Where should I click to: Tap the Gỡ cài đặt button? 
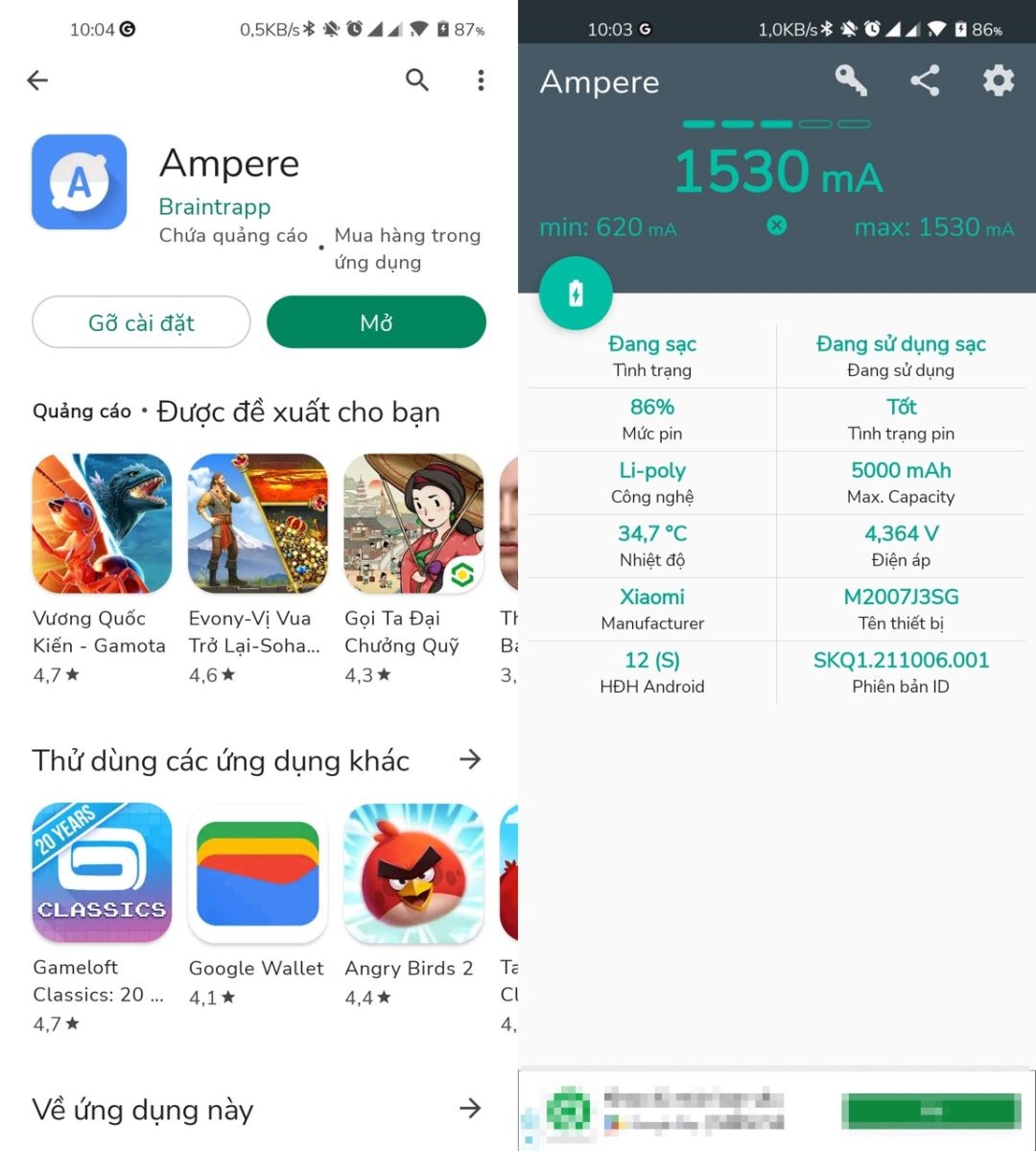141,322
